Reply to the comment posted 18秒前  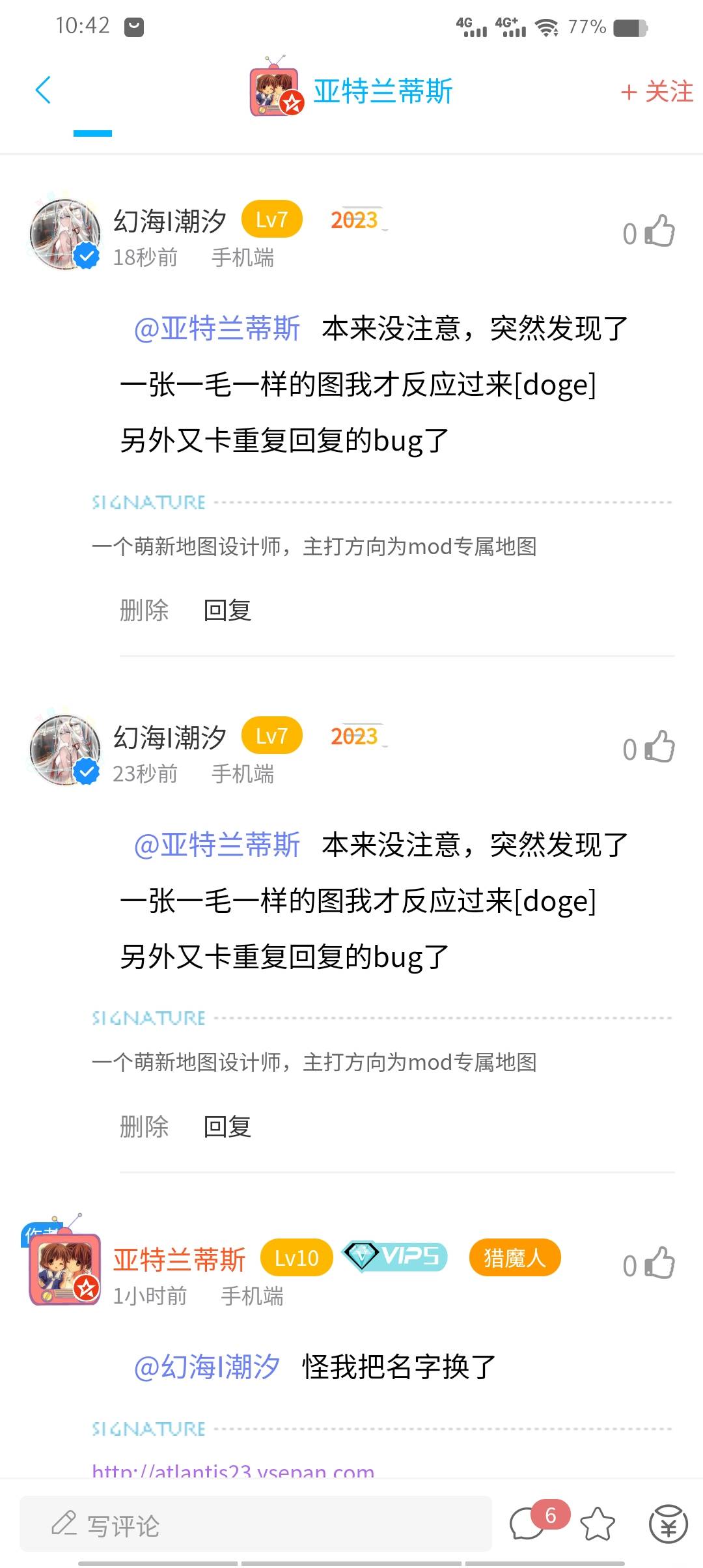click(x=227, y=610)
